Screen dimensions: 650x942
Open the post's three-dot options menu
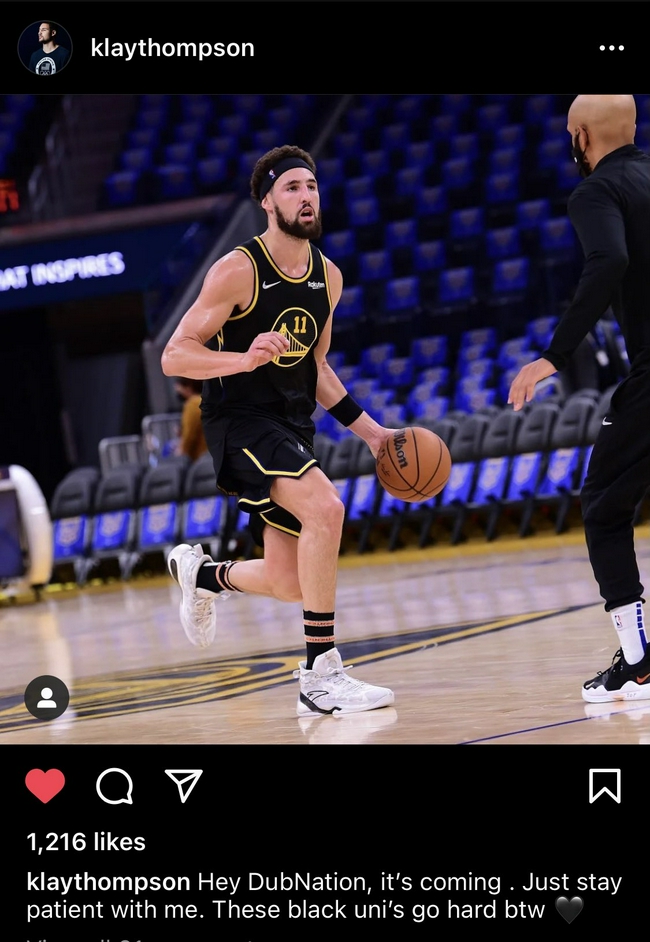[x=611, y=48]
